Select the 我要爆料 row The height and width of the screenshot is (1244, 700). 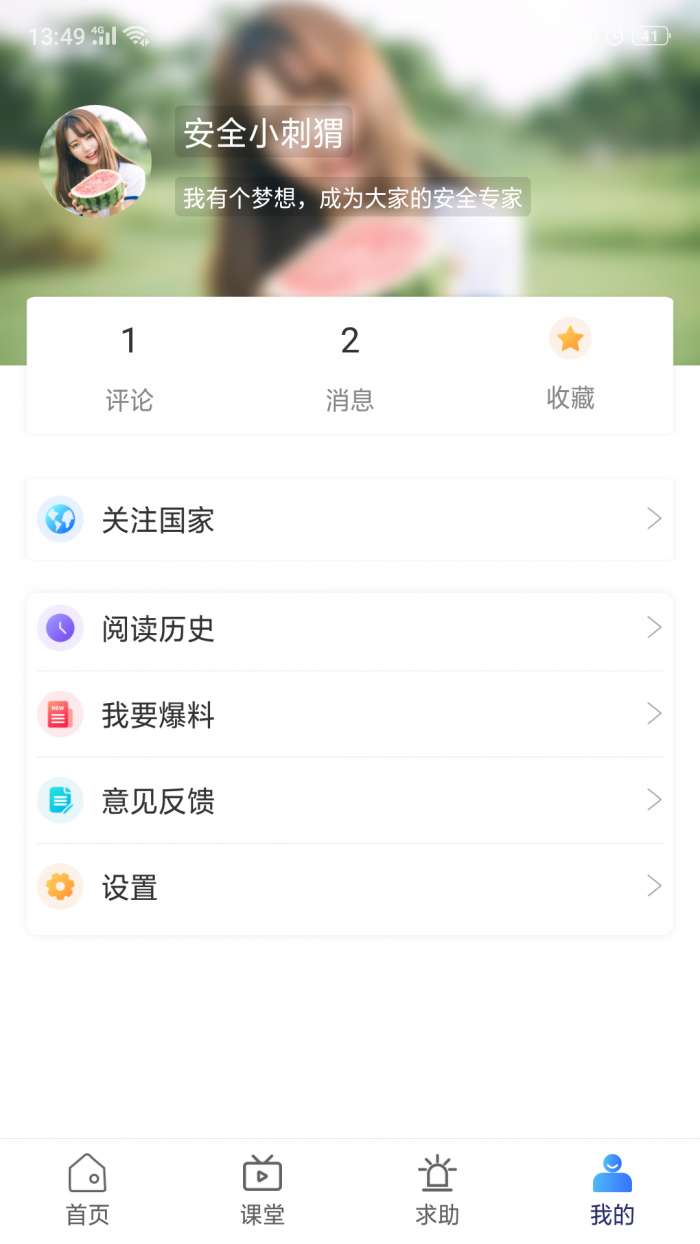click(350, 715)
